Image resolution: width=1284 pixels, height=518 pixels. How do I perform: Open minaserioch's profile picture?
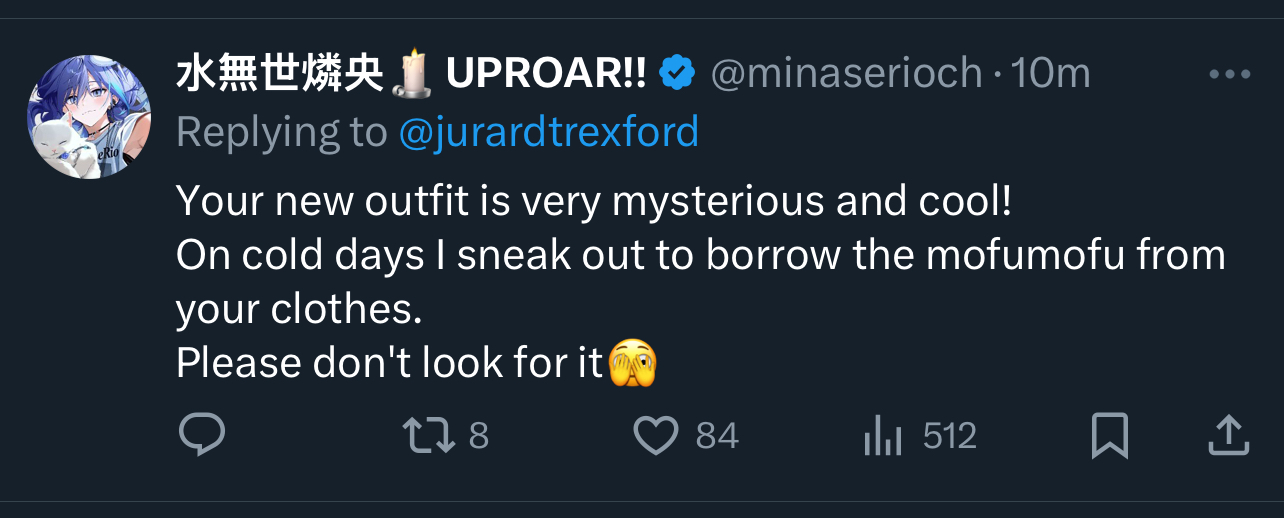tap(89, 117)
